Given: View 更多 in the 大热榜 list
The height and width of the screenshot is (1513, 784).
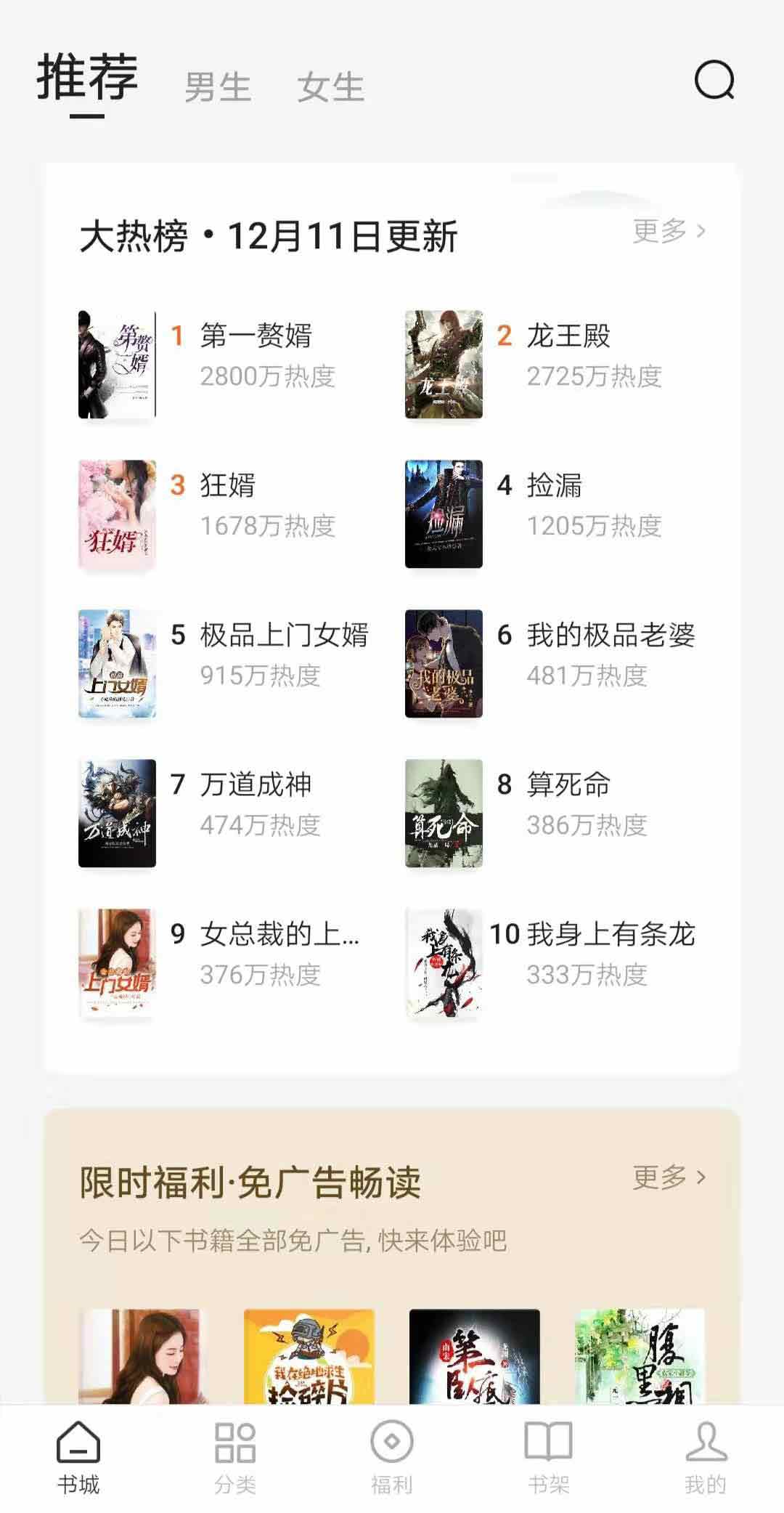Looking at the screenshot, I should (x=669, y=231).
